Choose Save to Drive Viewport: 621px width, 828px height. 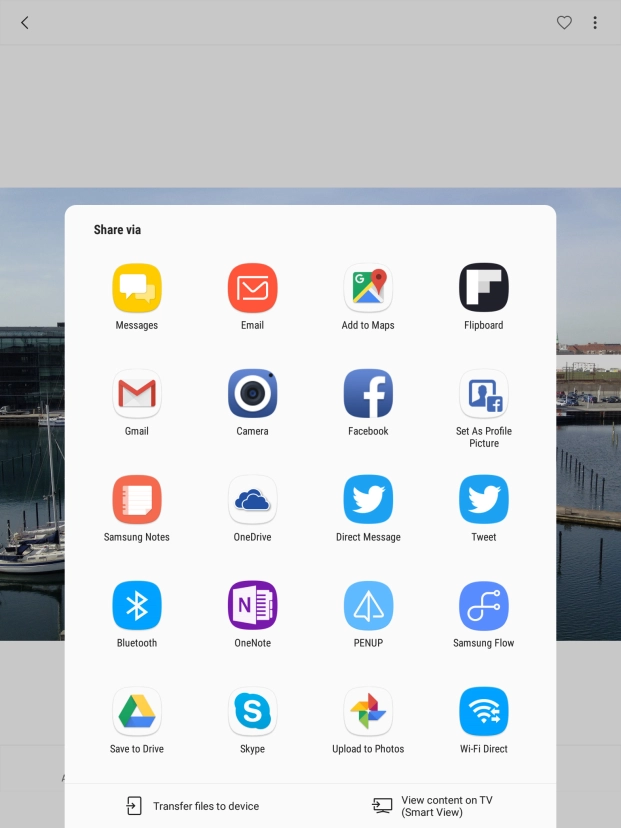point(137,713)
